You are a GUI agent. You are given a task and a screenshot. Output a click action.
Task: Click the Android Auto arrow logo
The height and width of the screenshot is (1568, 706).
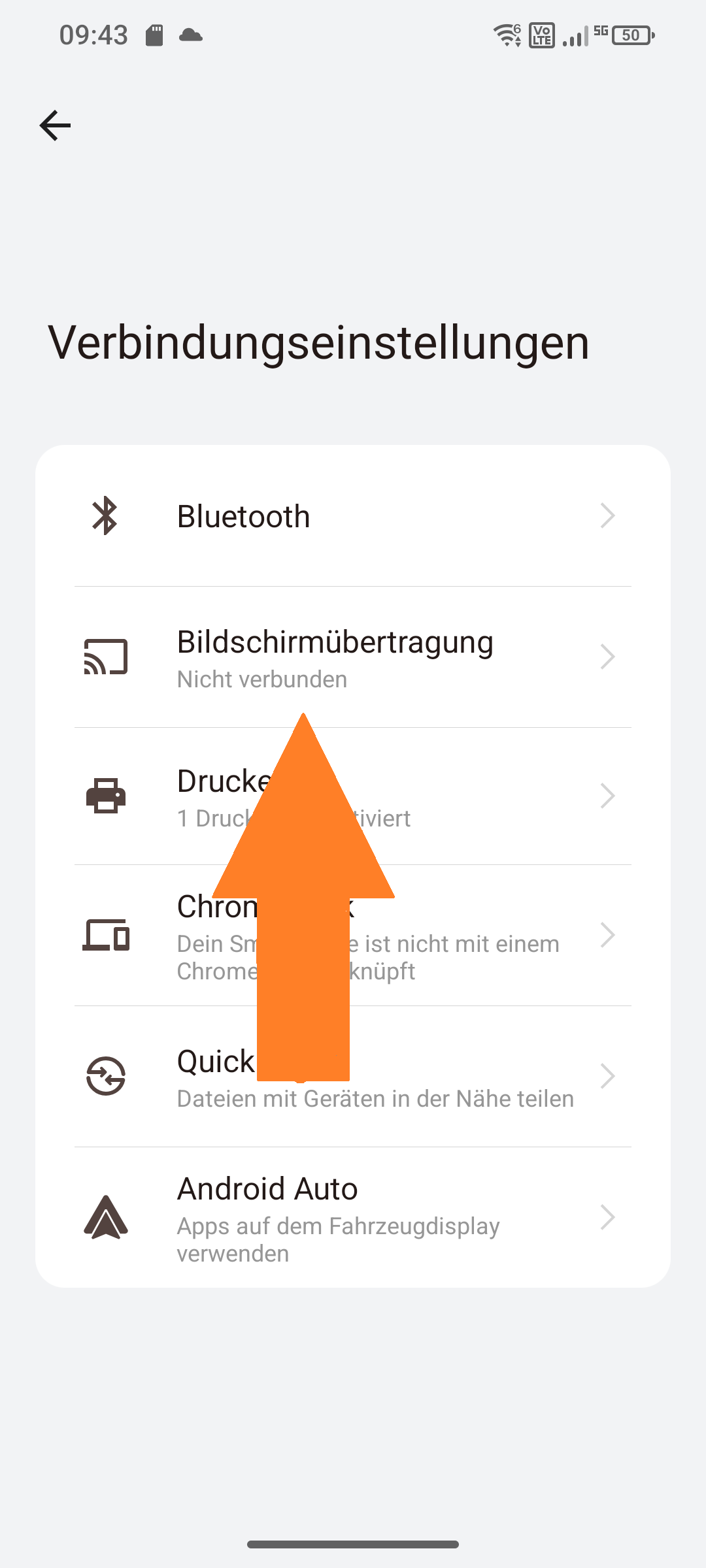coord(106,1217)
